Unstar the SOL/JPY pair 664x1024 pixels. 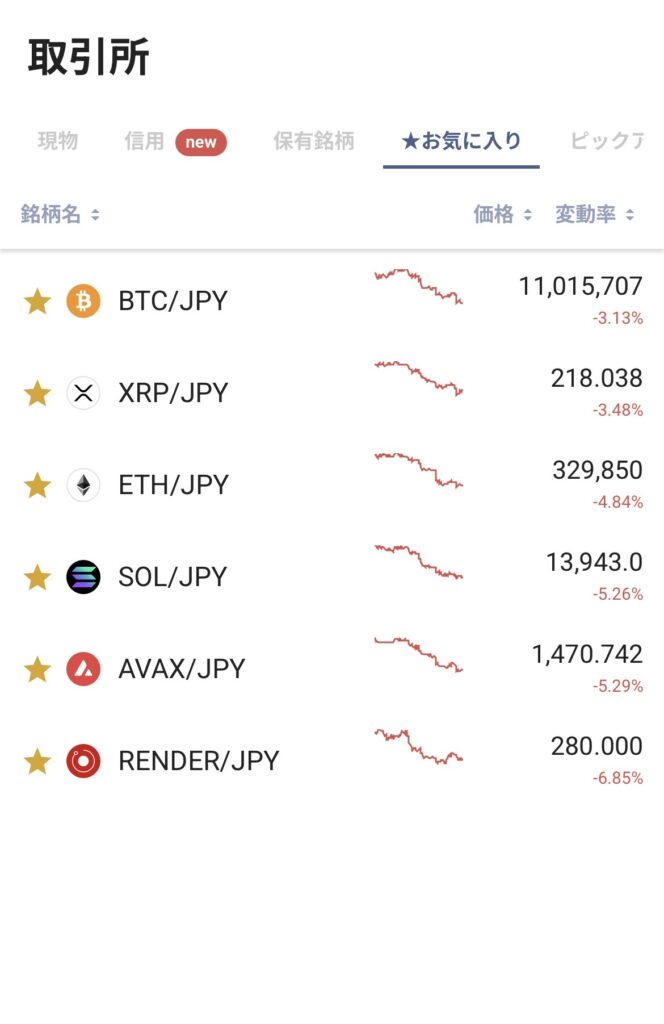coord(37,577)
